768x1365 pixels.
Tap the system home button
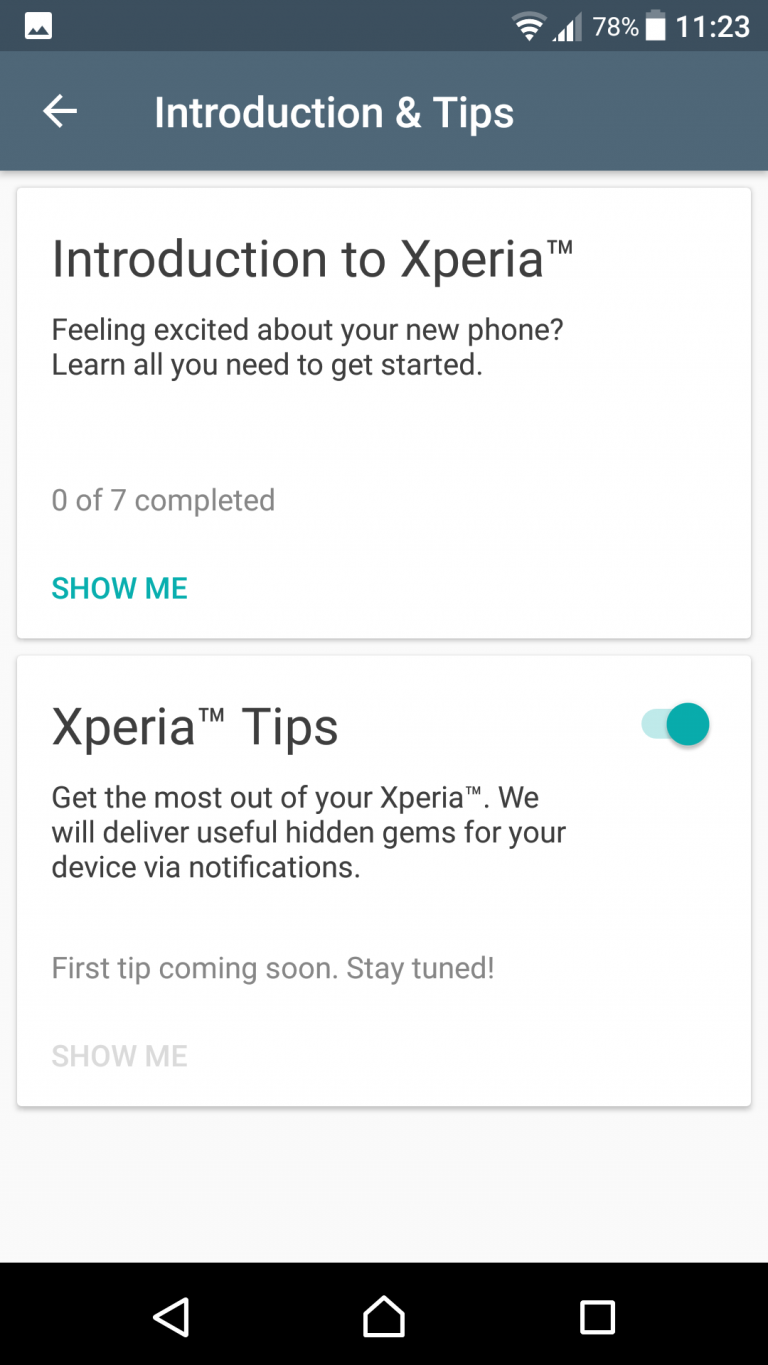(384, 1317)
